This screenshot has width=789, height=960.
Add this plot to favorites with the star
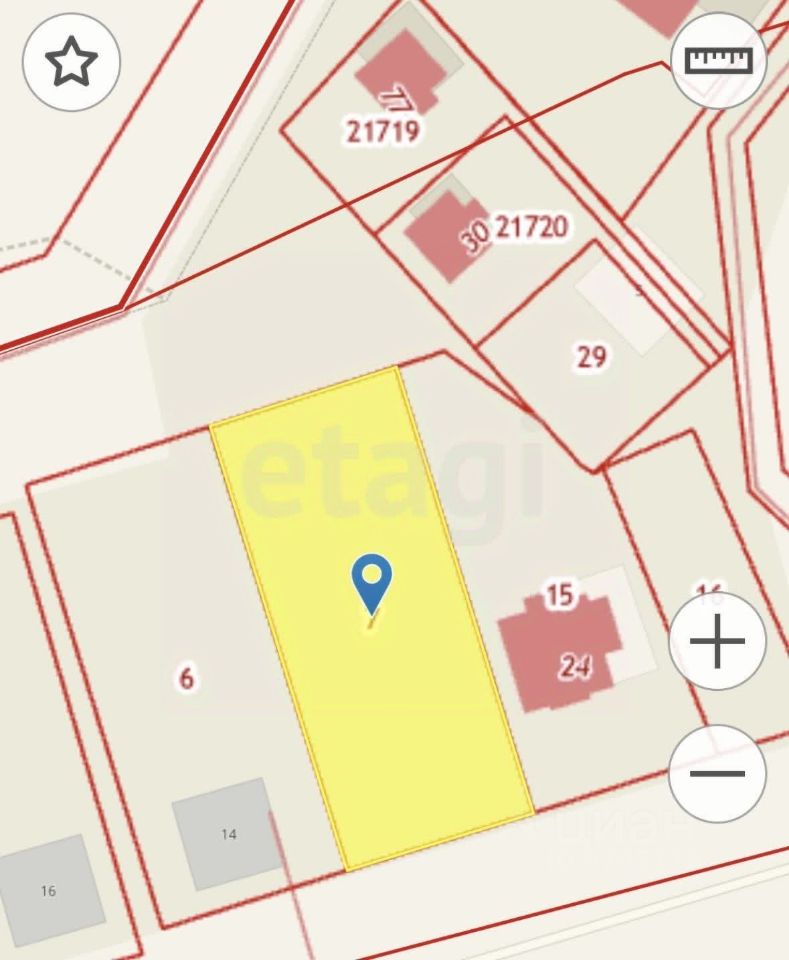coord(71,62)
